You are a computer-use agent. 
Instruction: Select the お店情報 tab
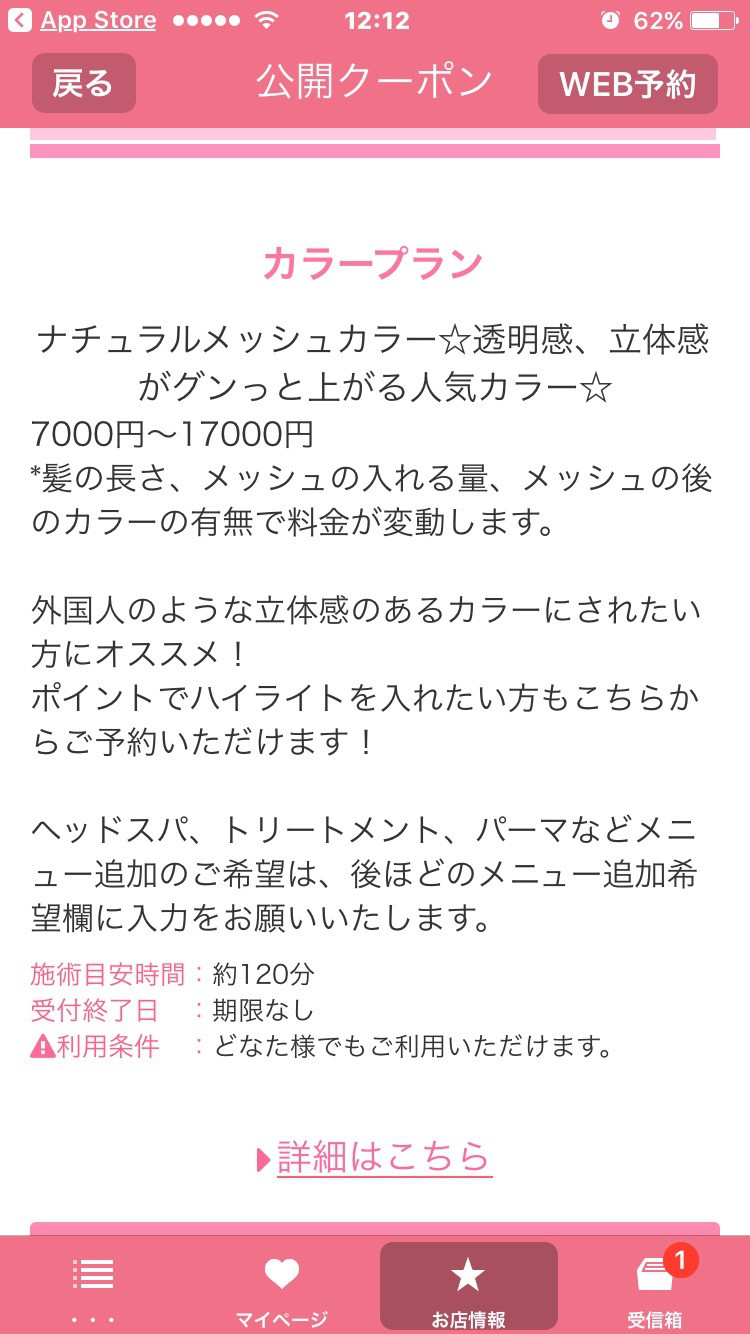pos(469,1287)
